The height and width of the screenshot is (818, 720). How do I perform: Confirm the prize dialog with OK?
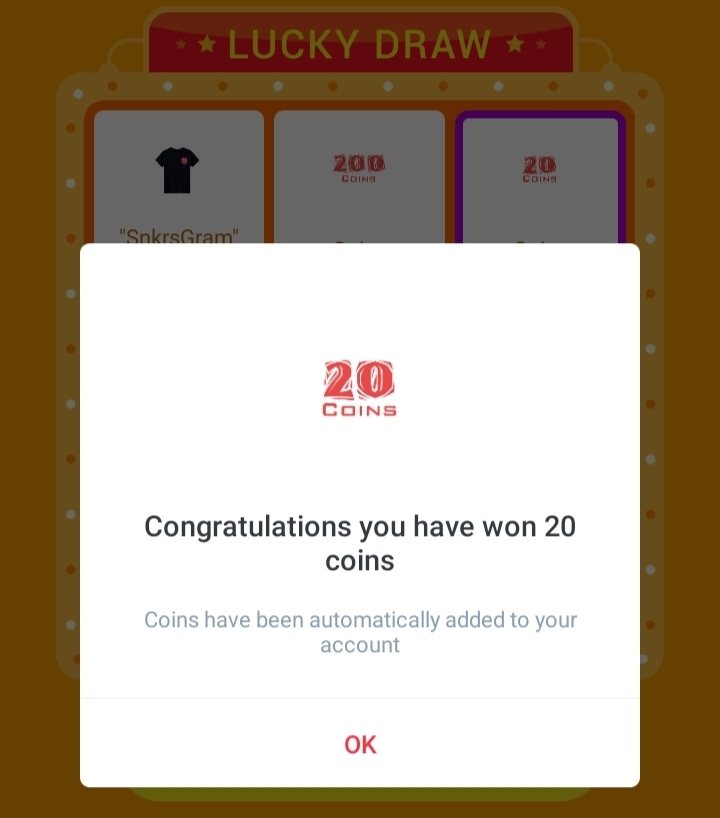(x=360, y=744)
